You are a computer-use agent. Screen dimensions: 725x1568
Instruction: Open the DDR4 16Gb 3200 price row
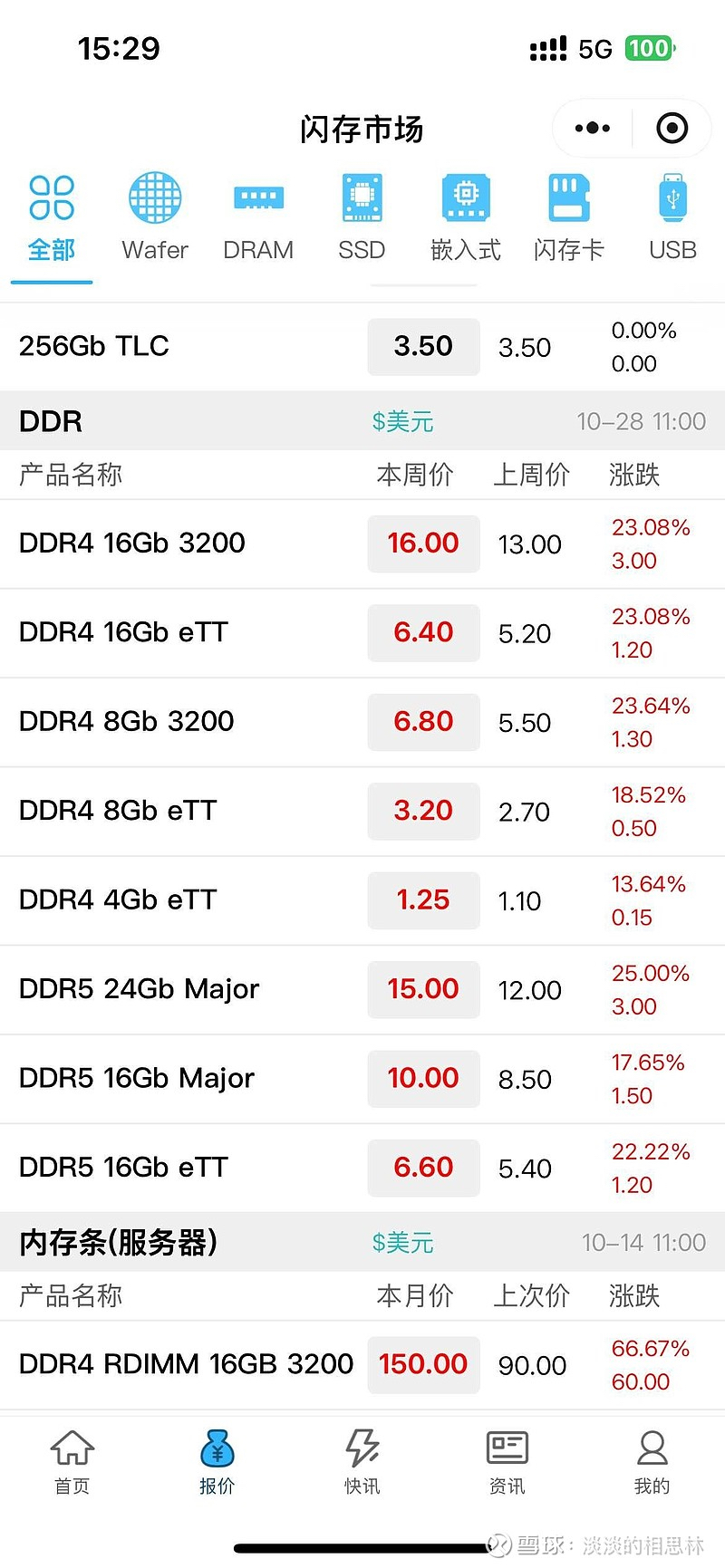362,544
